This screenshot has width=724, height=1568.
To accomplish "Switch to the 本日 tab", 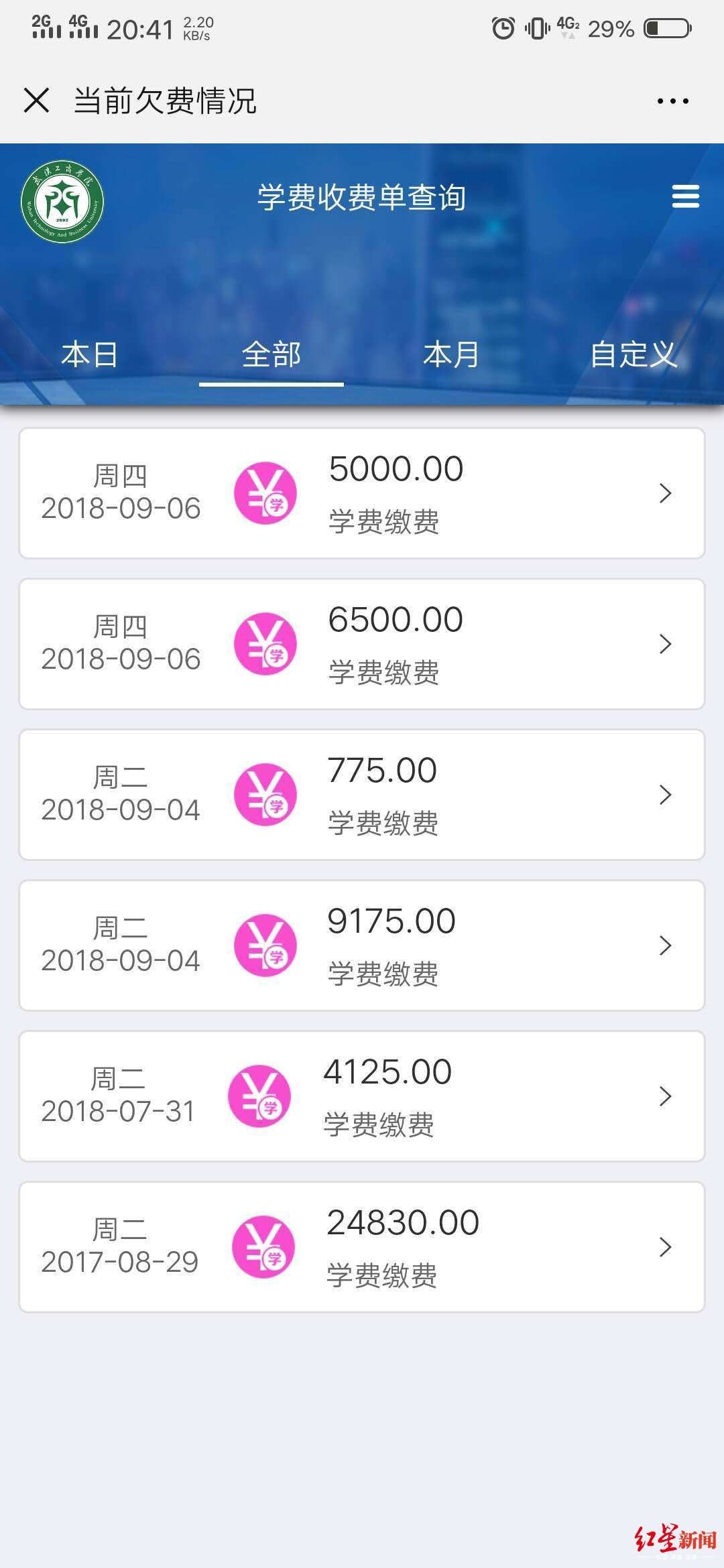I will 90,354.
